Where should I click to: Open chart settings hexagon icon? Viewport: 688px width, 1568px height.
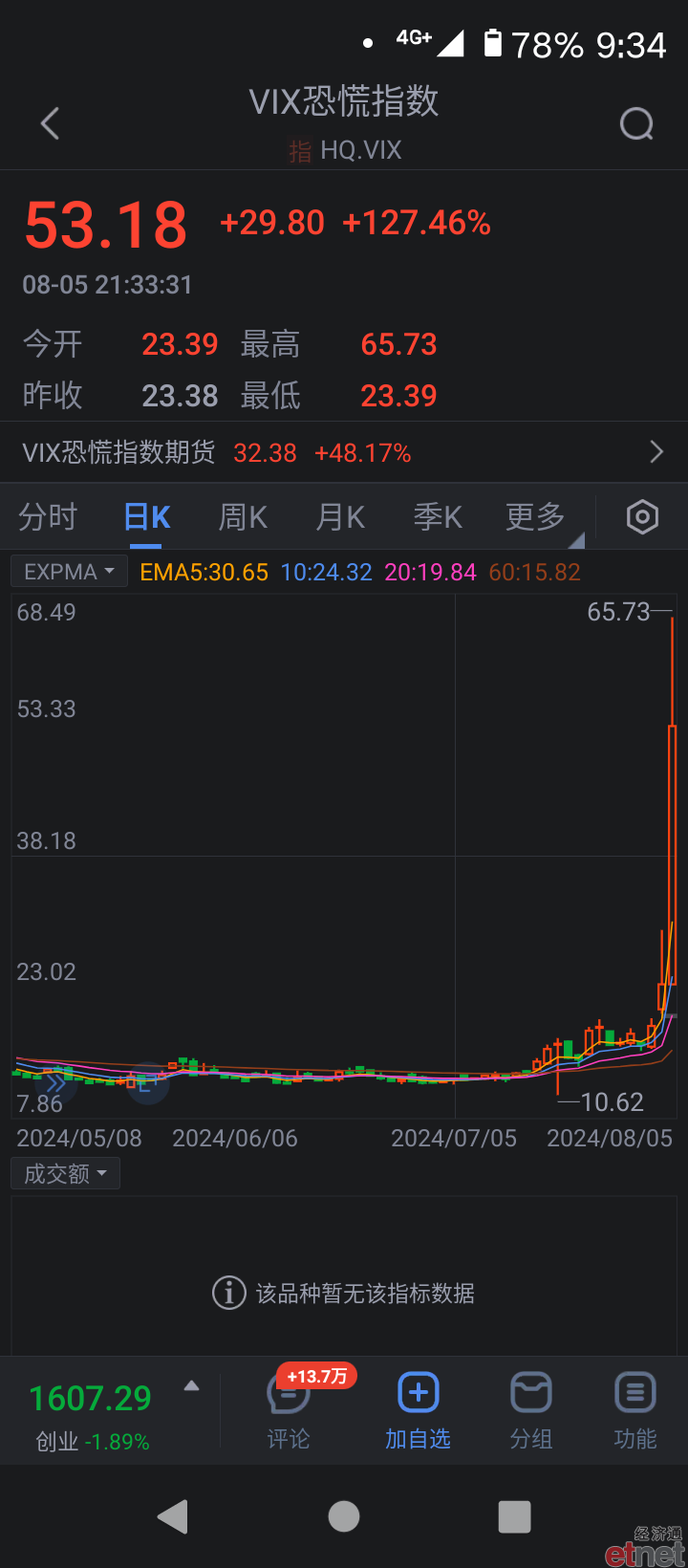(642, 517)
